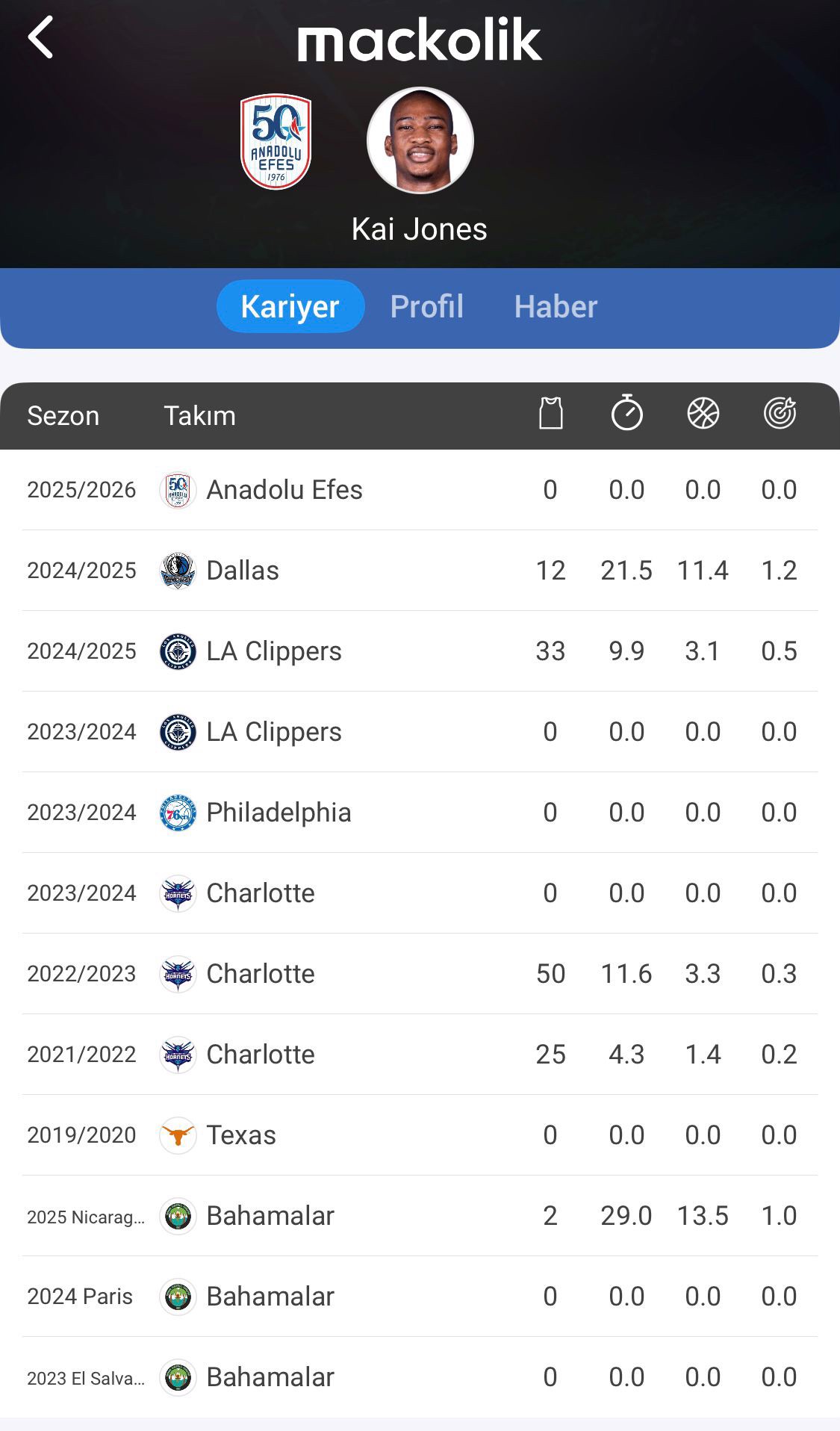Select the Kariyer tab
This screenshot has width=840, height=1431.
pos(290,306)
